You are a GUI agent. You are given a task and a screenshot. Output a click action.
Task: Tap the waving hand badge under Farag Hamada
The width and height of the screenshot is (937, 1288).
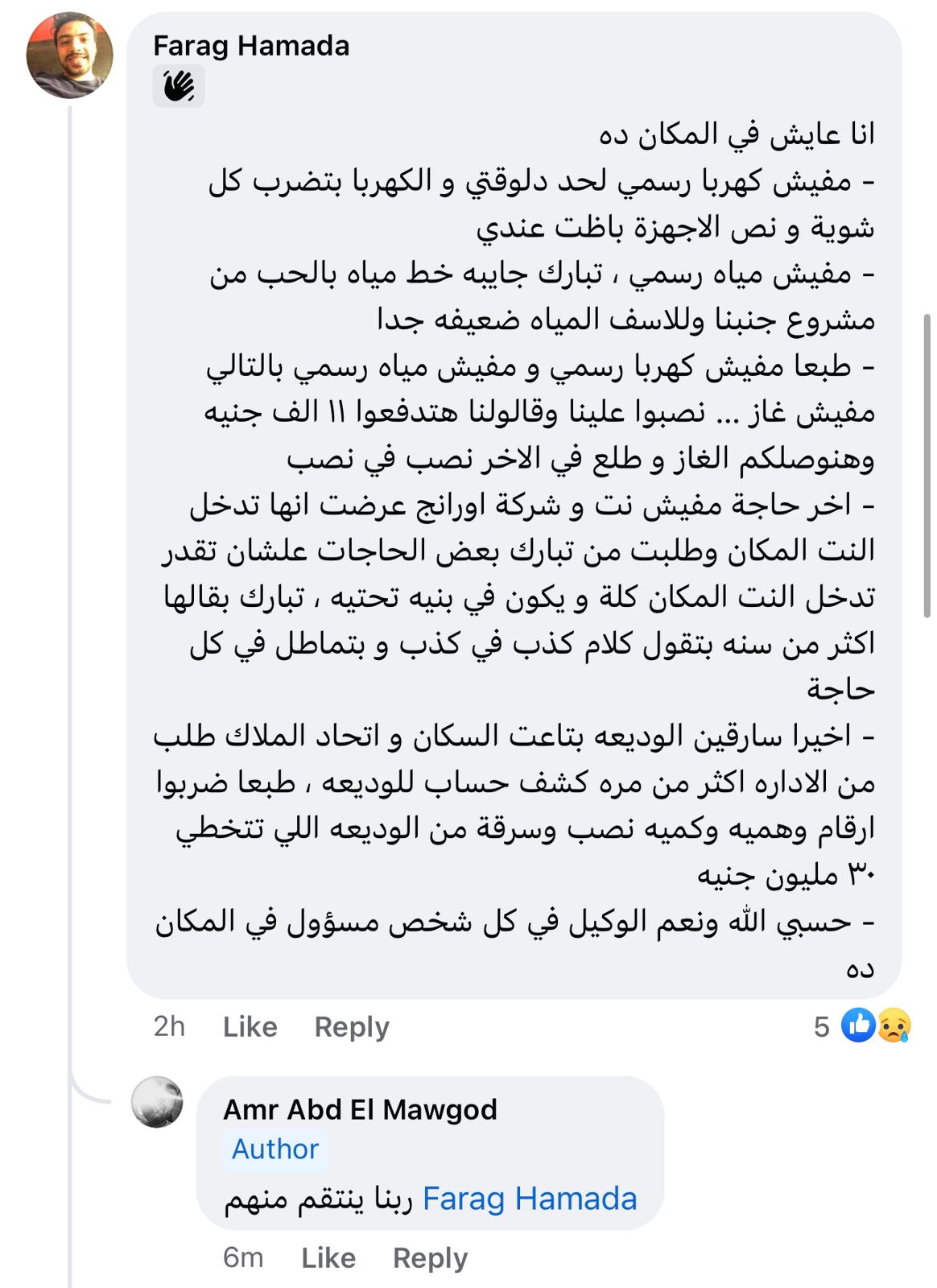pyautogui.click(x=179, y=86)
